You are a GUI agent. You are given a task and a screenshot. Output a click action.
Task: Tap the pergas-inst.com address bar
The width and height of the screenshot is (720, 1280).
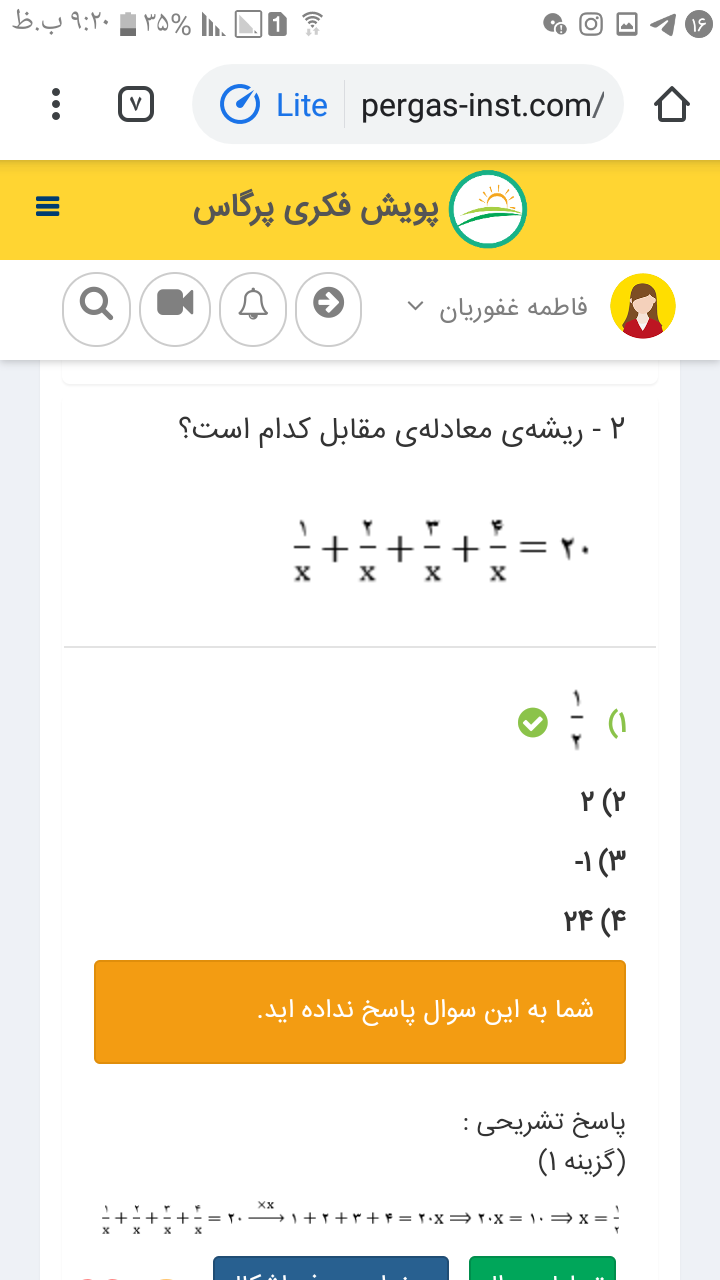pos(408,104)
